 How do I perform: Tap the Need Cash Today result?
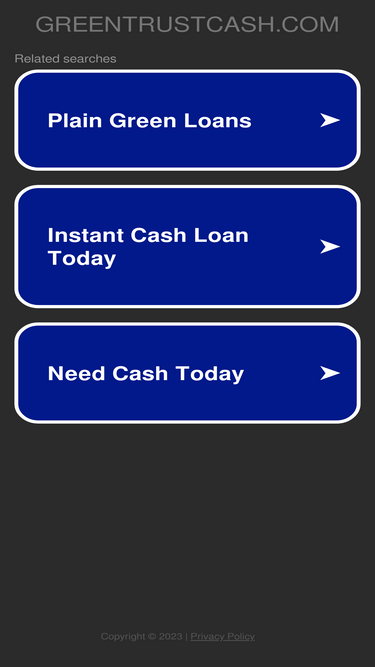pos(188,373)
